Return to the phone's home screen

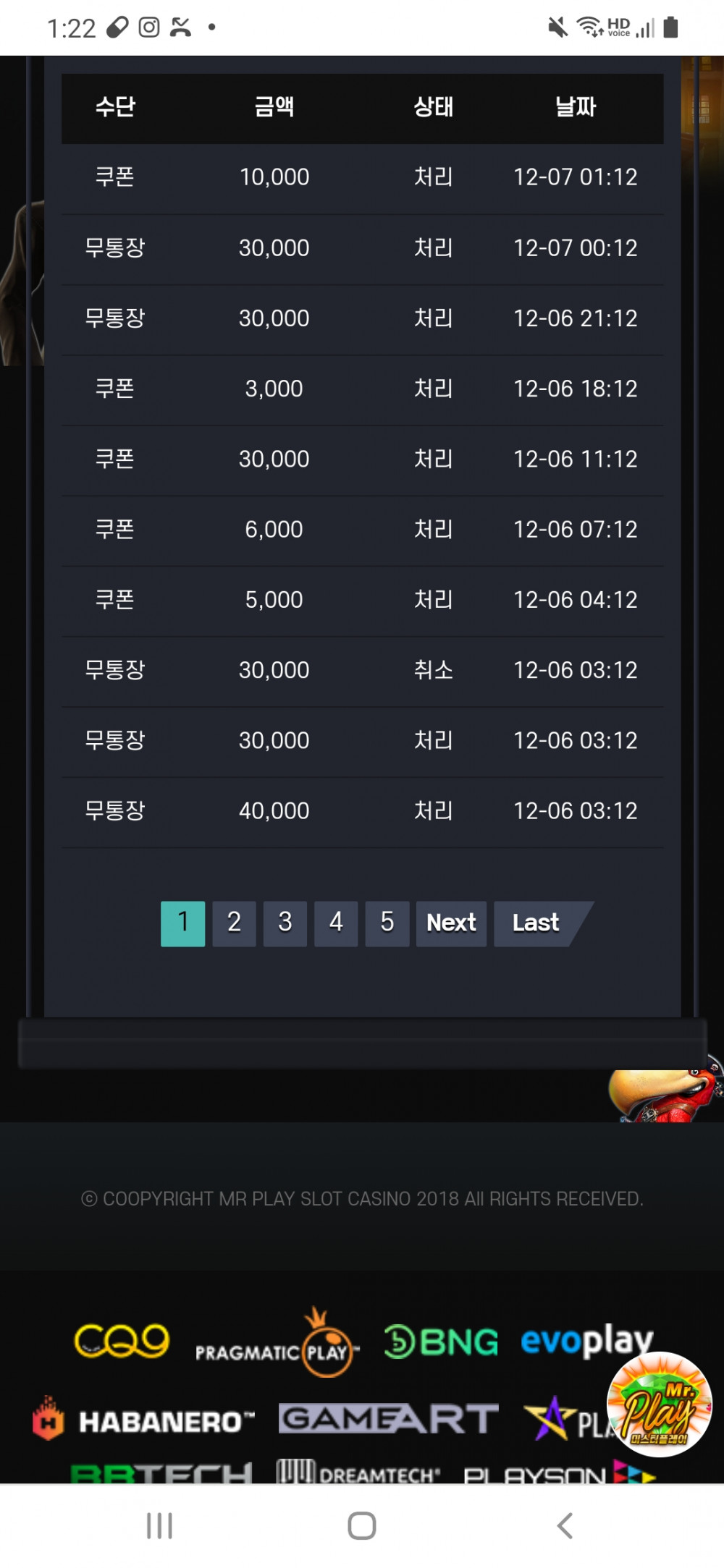tap(361, 1525)
